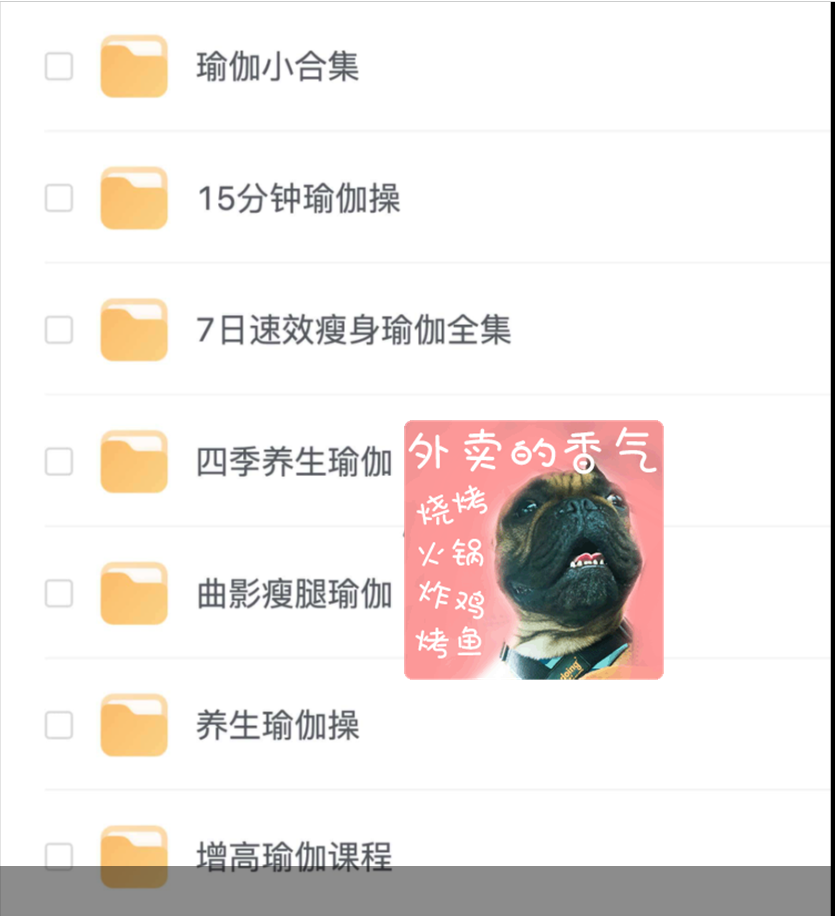Click the 增高瑜伽课程 folder icon
835x916 pixels.
coord(134,854)
